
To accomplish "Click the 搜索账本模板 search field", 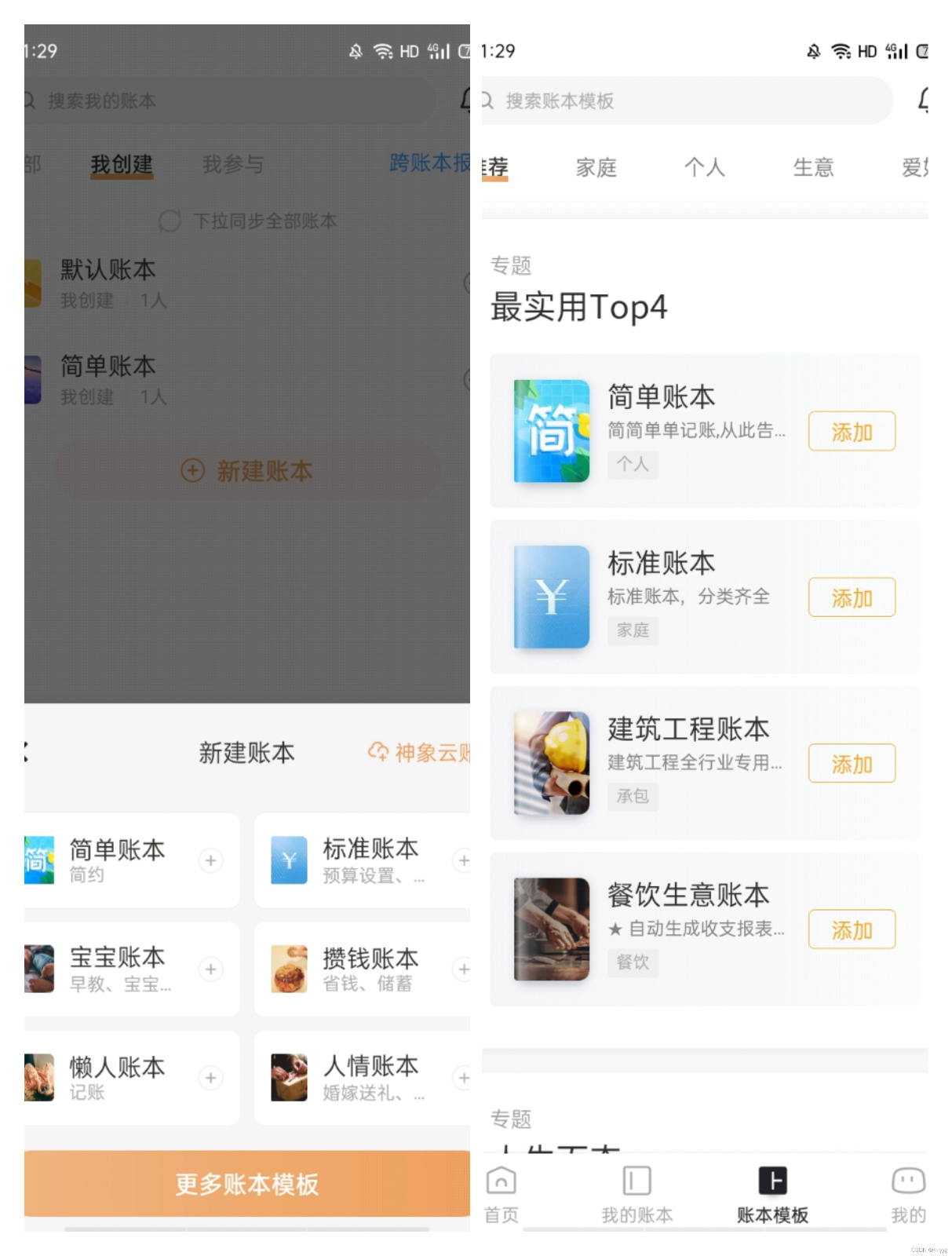I will point(683,100).
